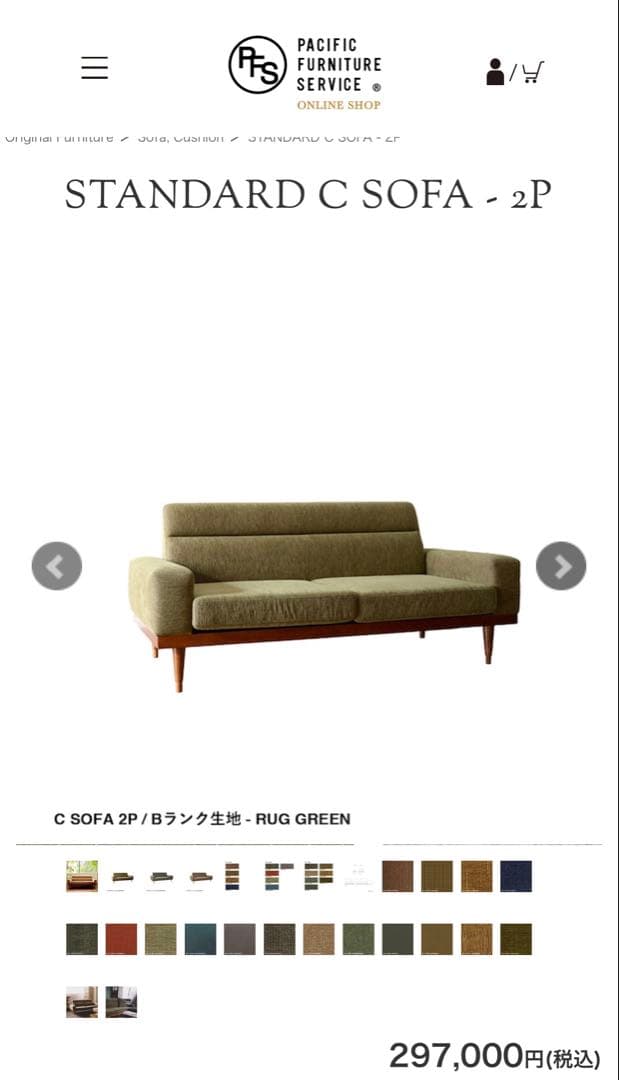Open the user account page
This screenshot has width=619, height=1080.
(495, 72)
